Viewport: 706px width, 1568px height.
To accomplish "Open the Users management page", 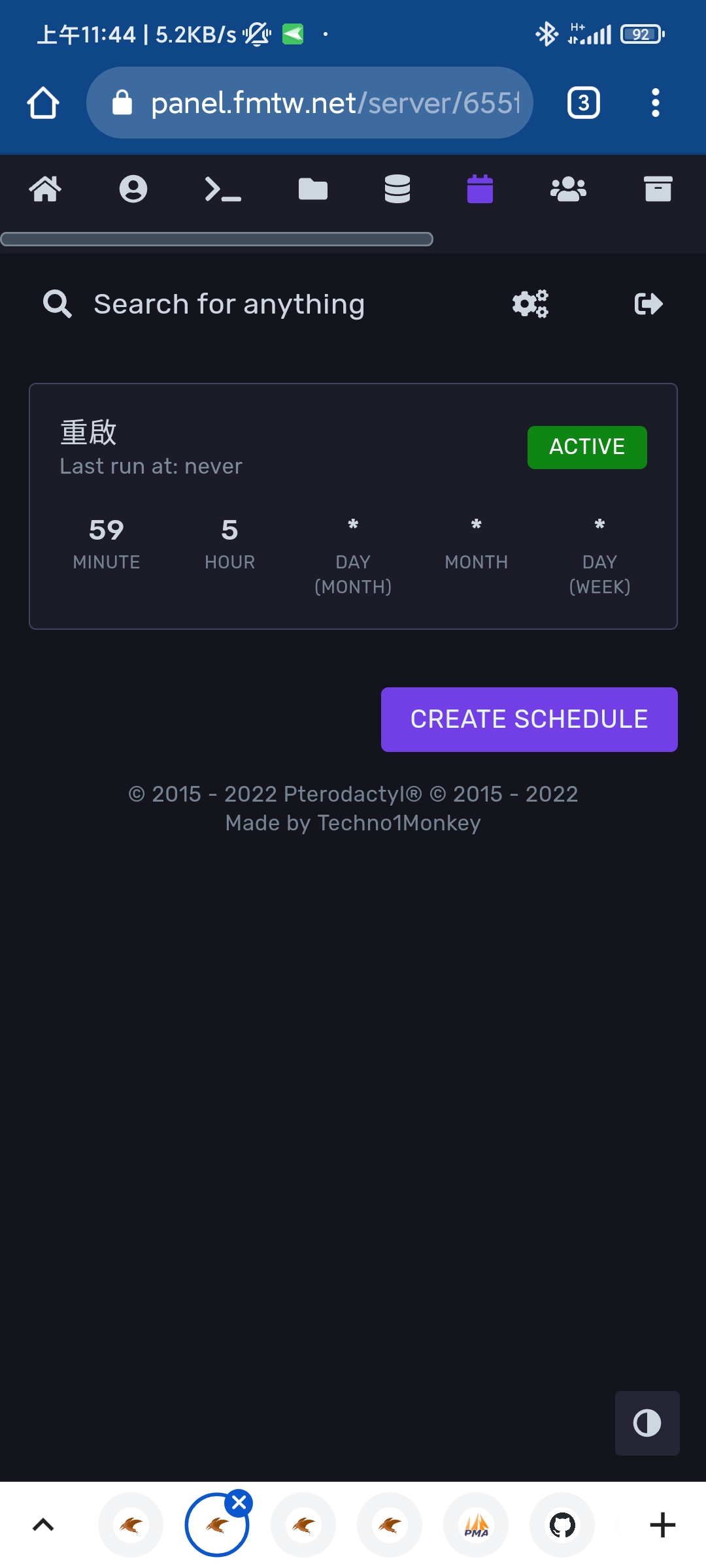I will (567, 189).
